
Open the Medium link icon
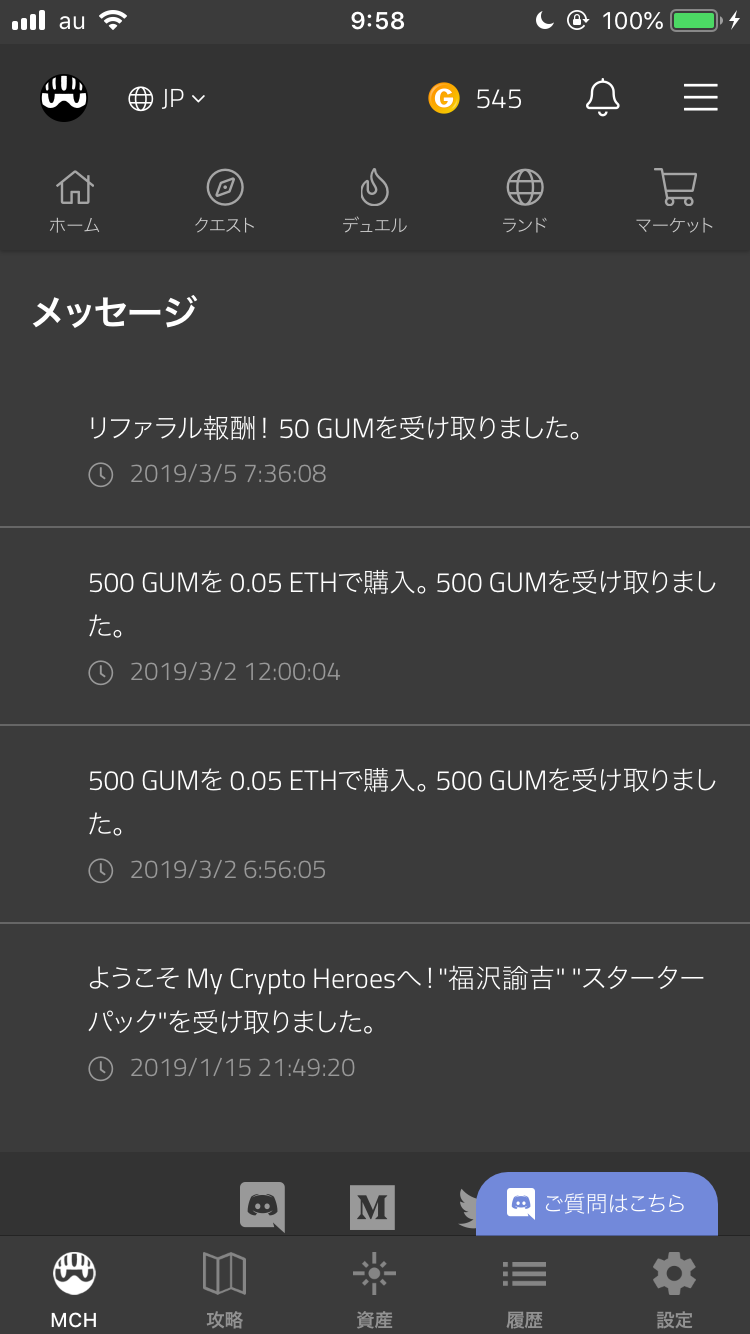[x=372, y=1207]
